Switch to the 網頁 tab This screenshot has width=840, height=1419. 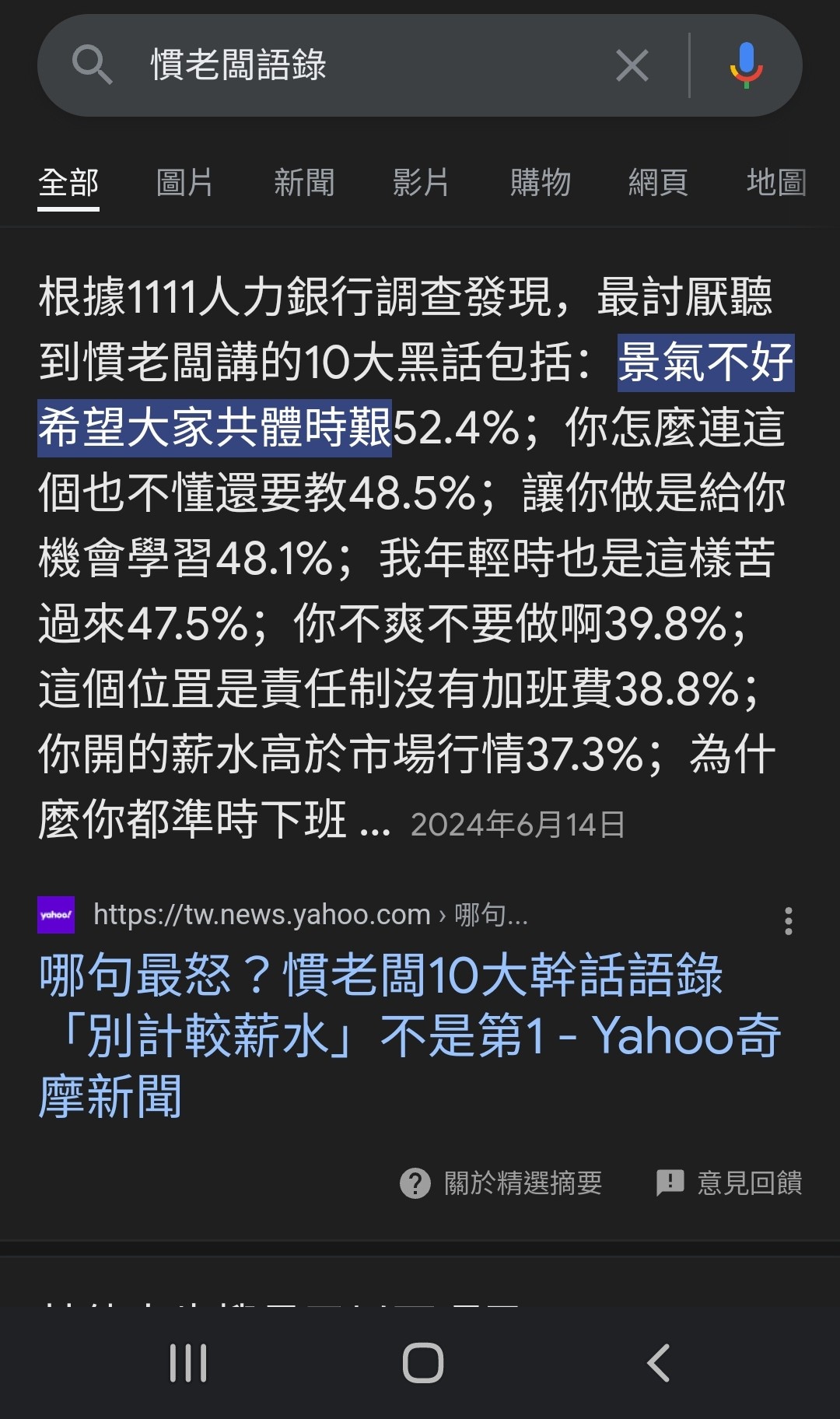click(658, 183)
